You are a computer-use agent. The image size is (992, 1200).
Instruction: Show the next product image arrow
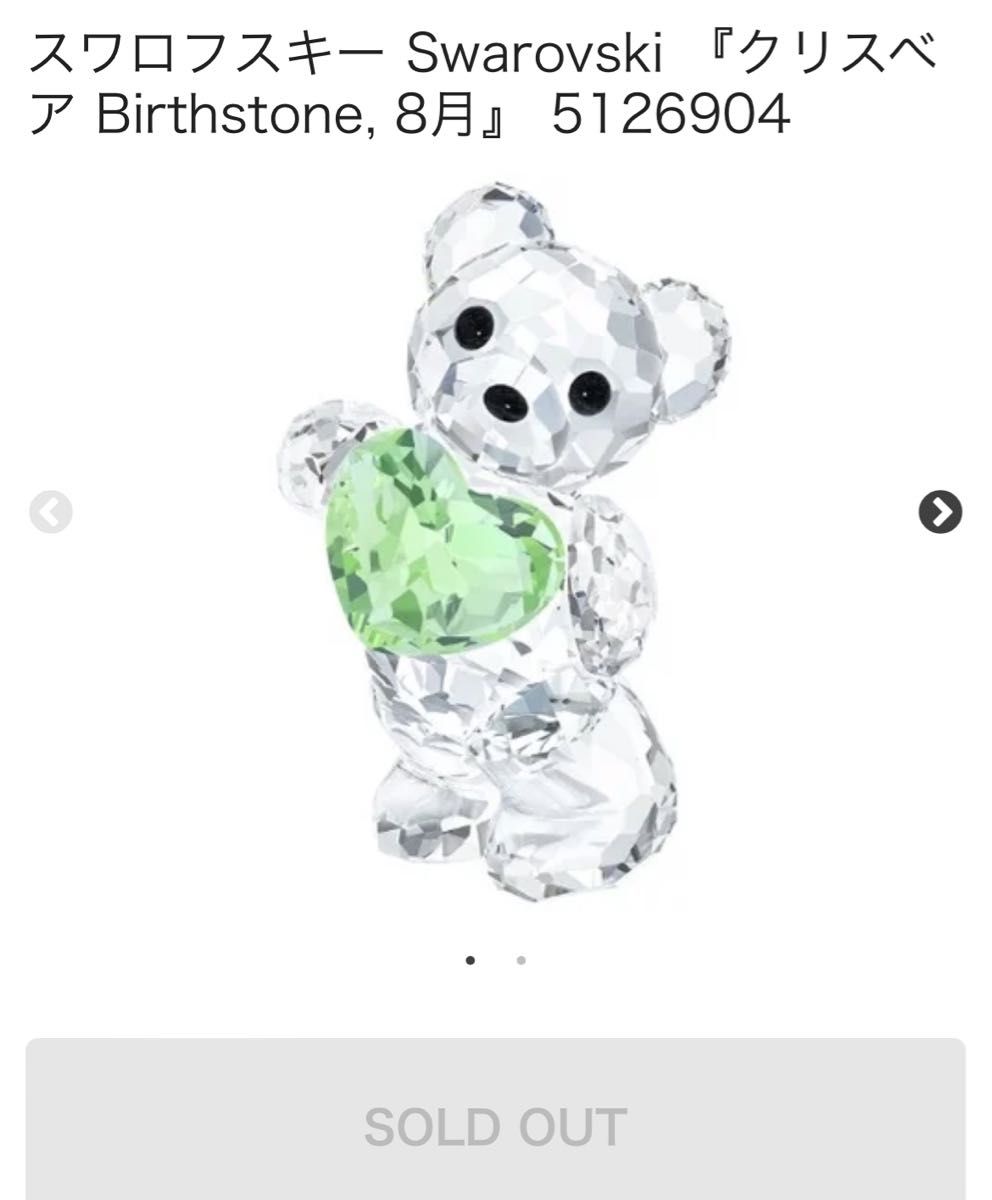pos(940,512)
